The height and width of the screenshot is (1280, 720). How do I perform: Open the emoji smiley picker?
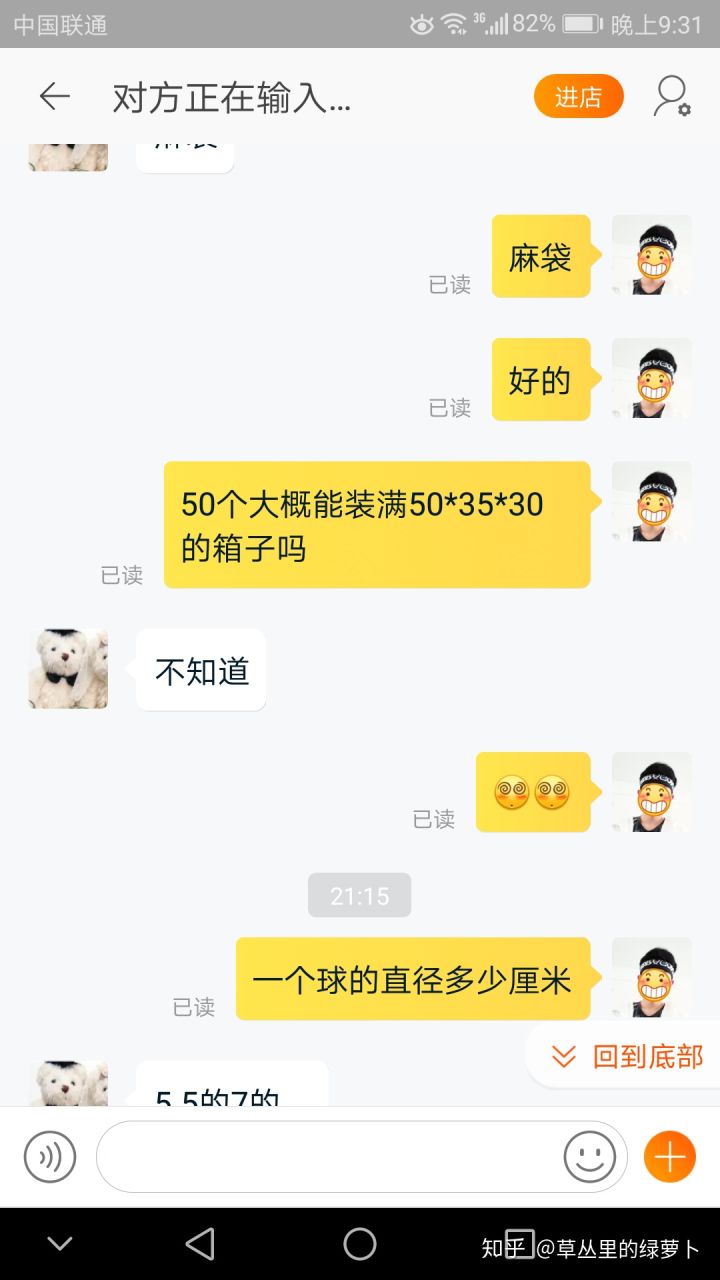[590, 1158]
